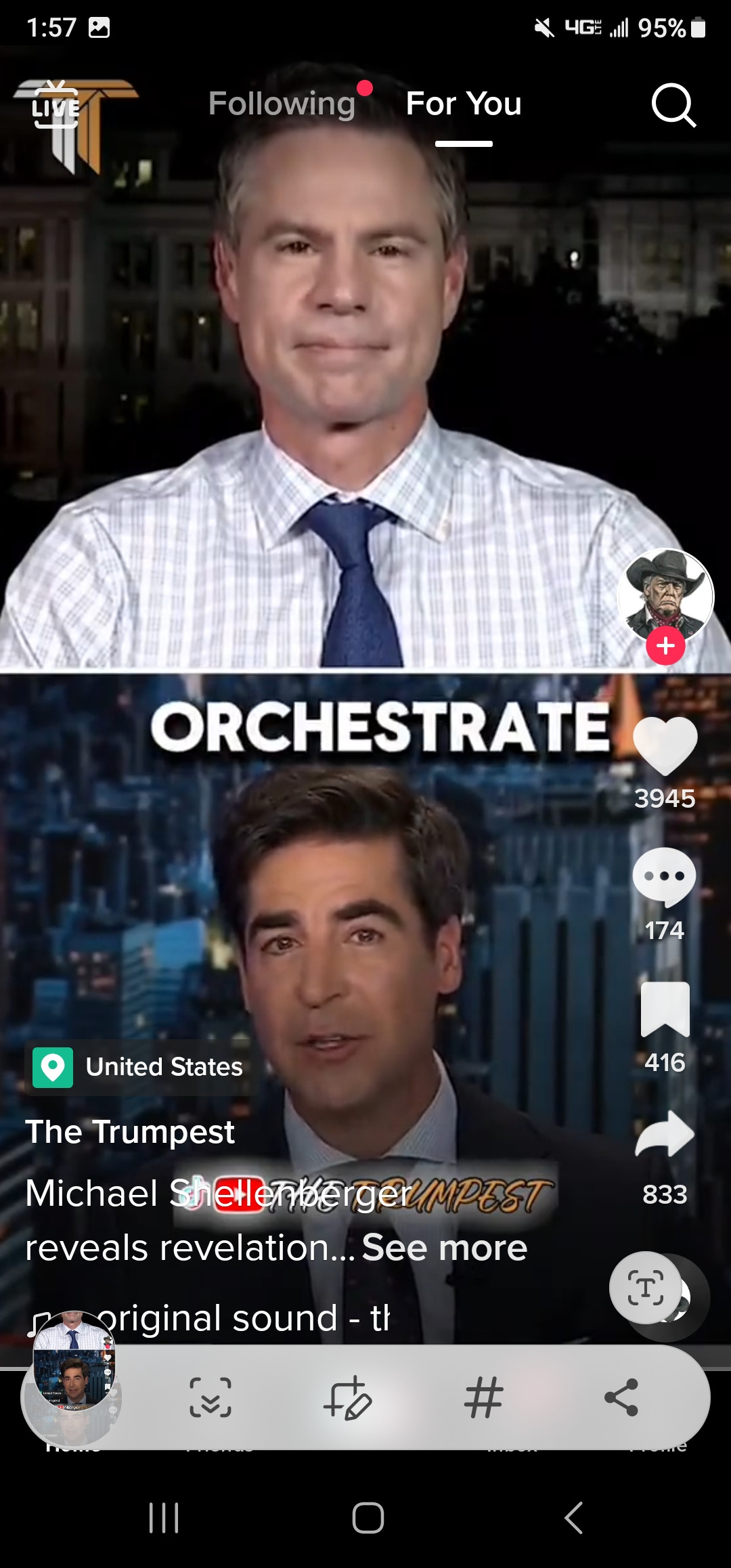Open the search magnifier

[673, 105]
